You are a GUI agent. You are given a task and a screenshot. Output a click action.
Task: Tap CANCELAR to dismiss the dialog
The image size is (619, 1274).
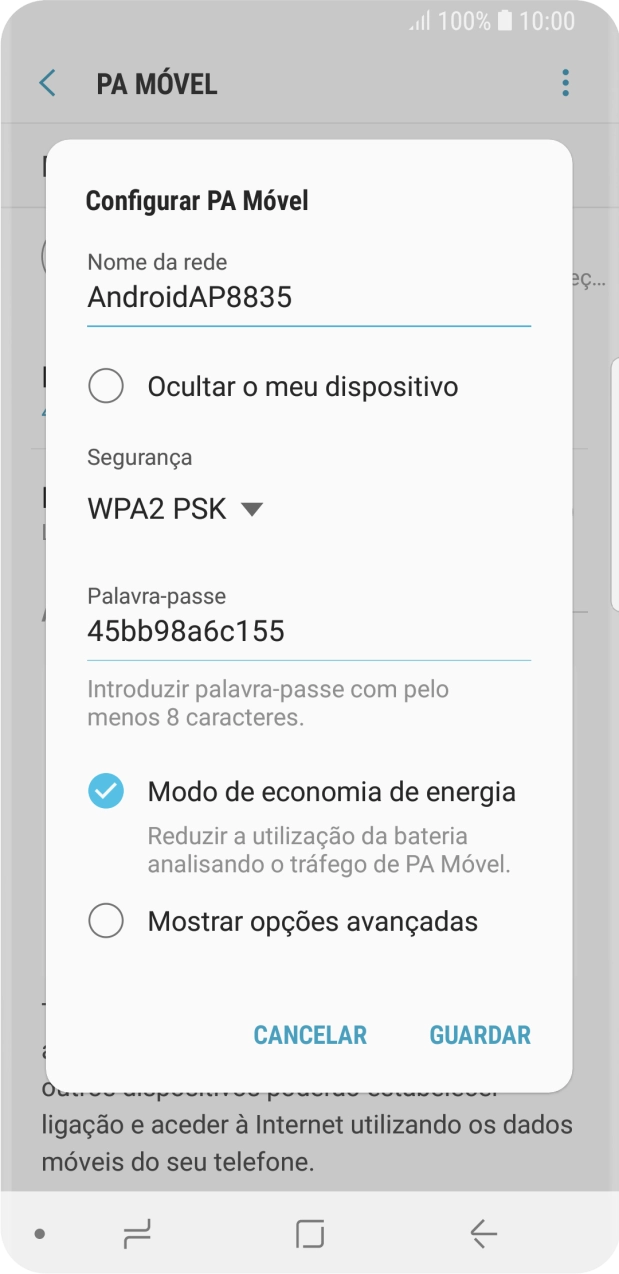coord(310,1035)
